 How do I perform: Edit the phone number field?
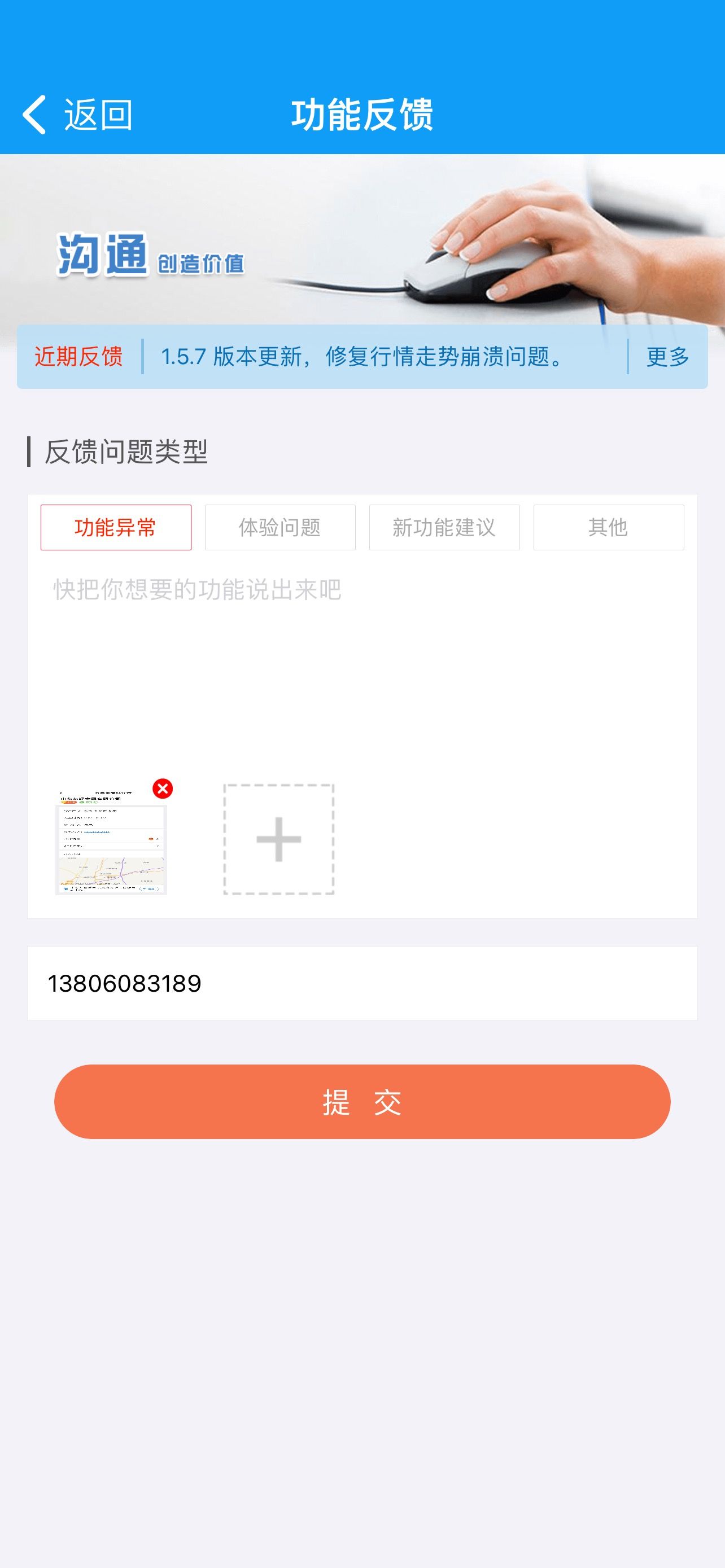pyautogui.click(x=362, y=983)
